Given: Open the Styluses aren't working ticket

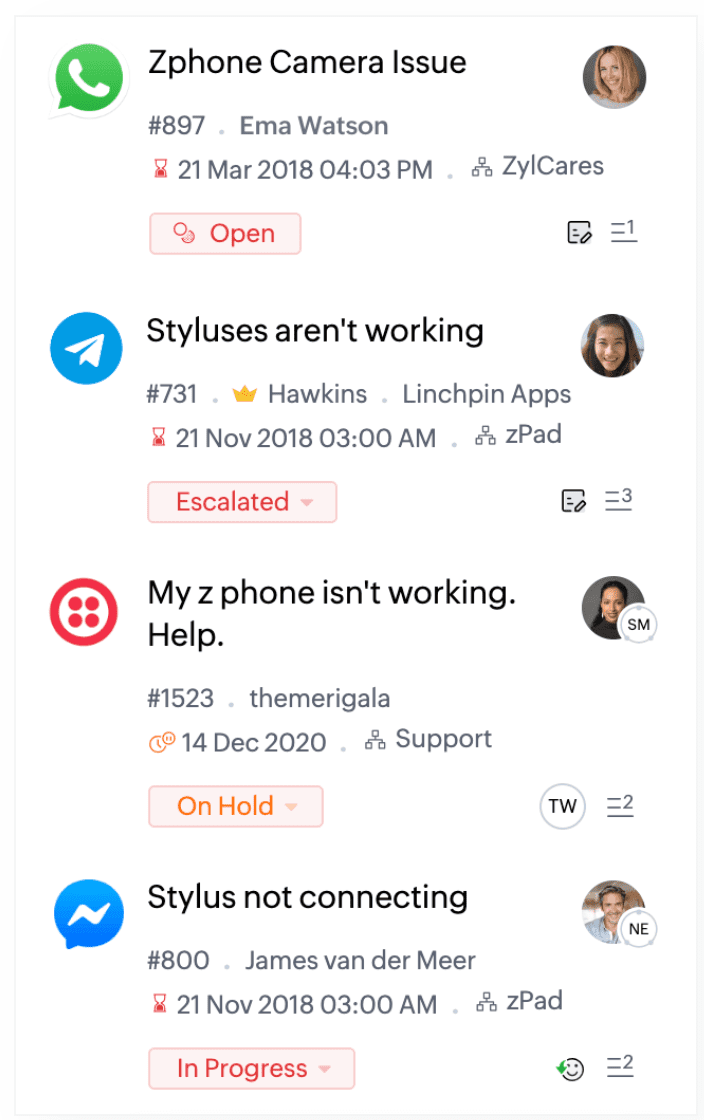Looking at the screenshot, I should click(315, 331).
